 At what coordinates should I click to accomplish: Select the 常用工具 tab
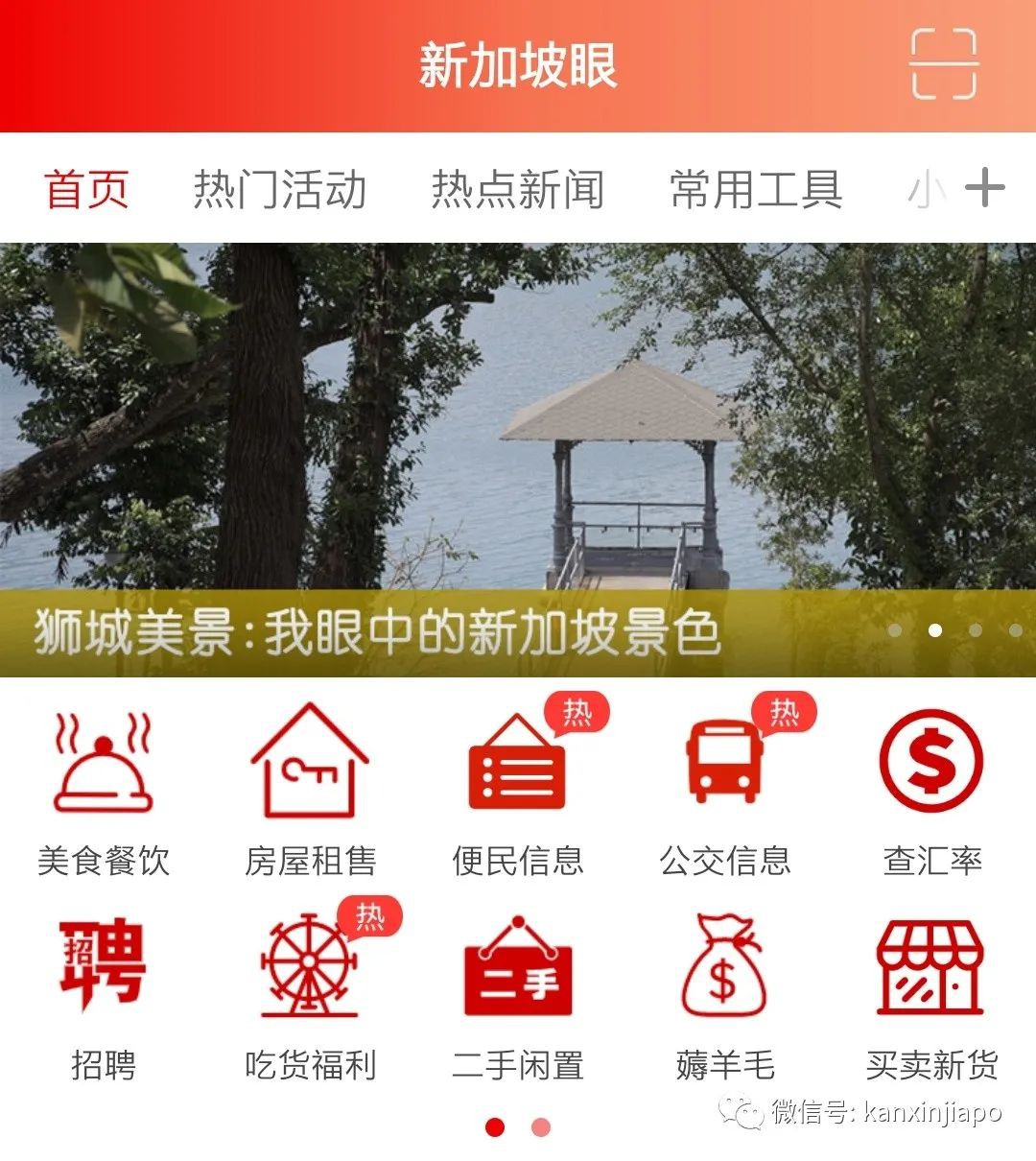click(756, 189)
